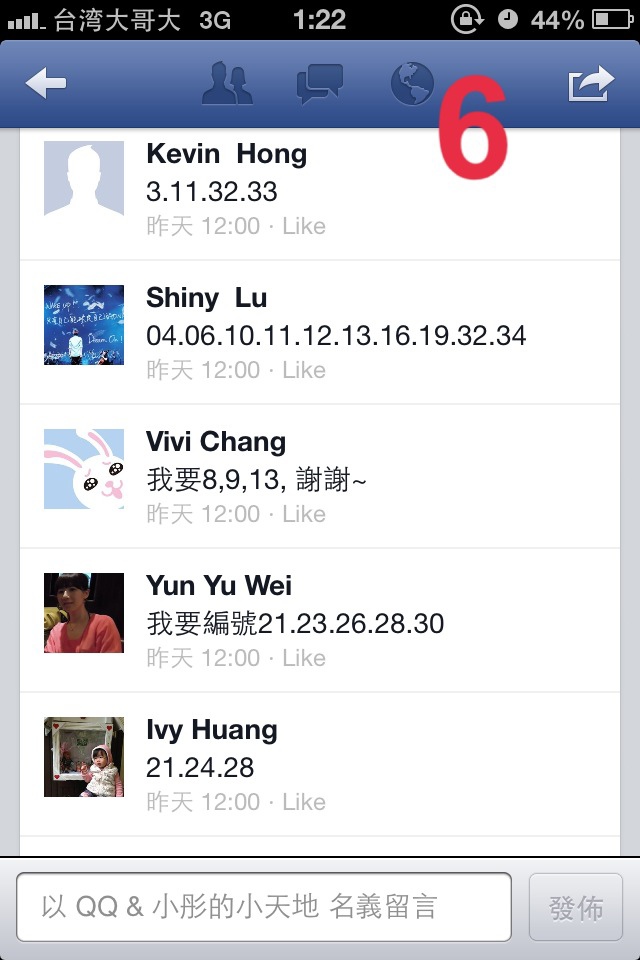Tap the share icon in header
Viewport: 640px width, 960px height.
point(590,84)
